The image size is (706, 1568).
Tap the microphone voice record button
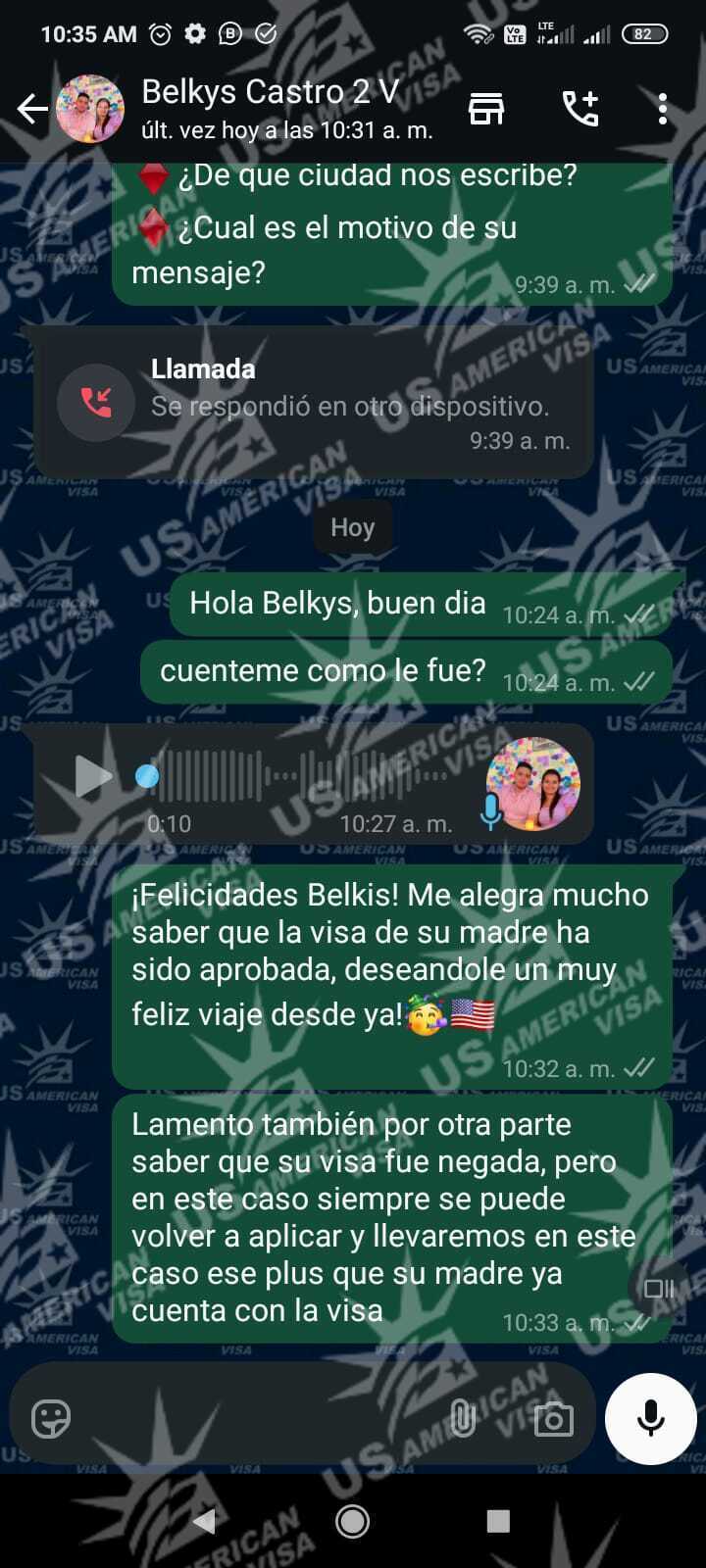(651, 1418)
